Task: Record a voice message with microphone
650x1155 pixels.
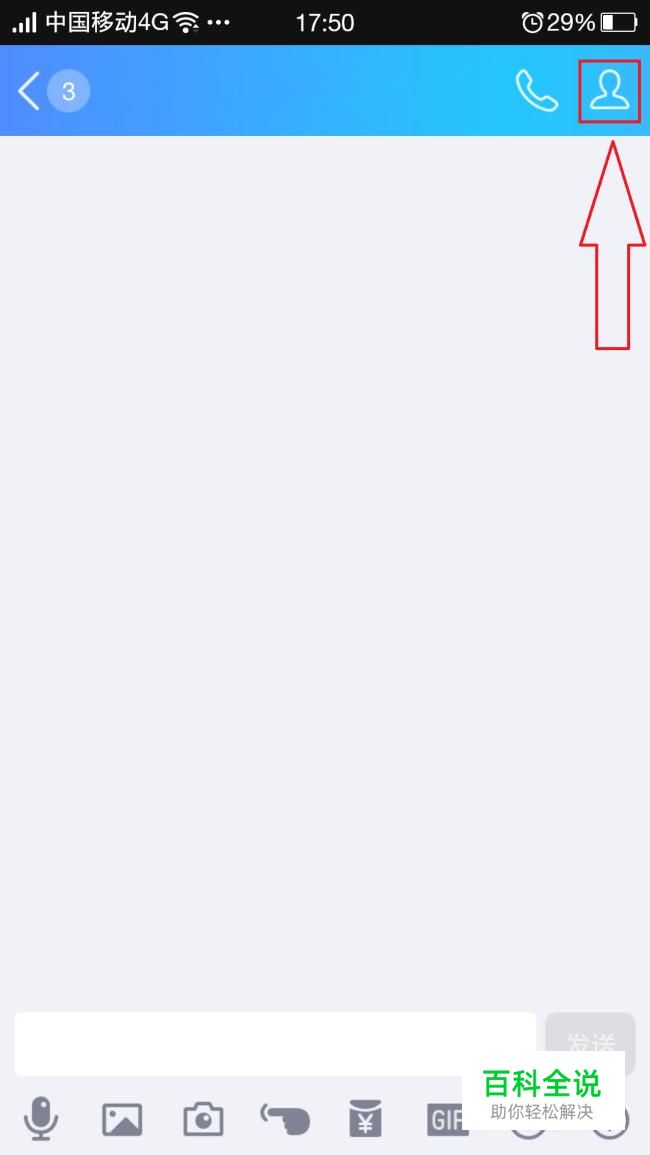Action: [41, 1119]
